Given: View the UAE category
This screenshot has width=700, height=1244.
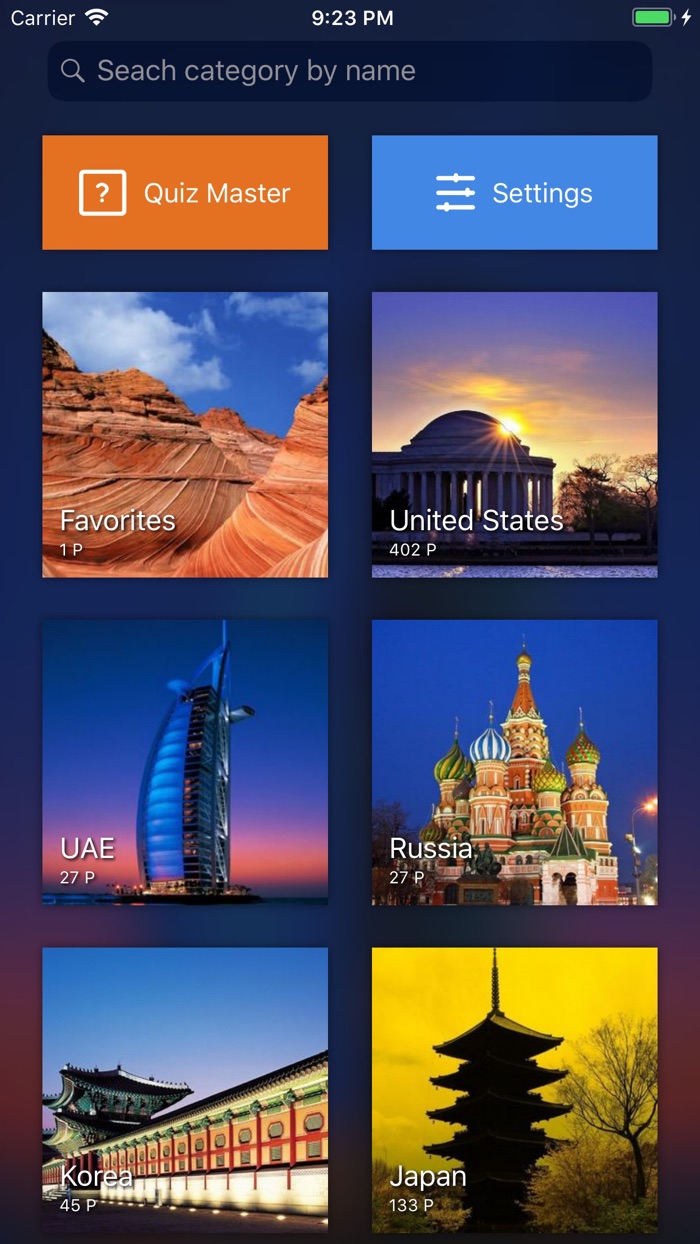Looking at the screenshot, I should 185,762.
